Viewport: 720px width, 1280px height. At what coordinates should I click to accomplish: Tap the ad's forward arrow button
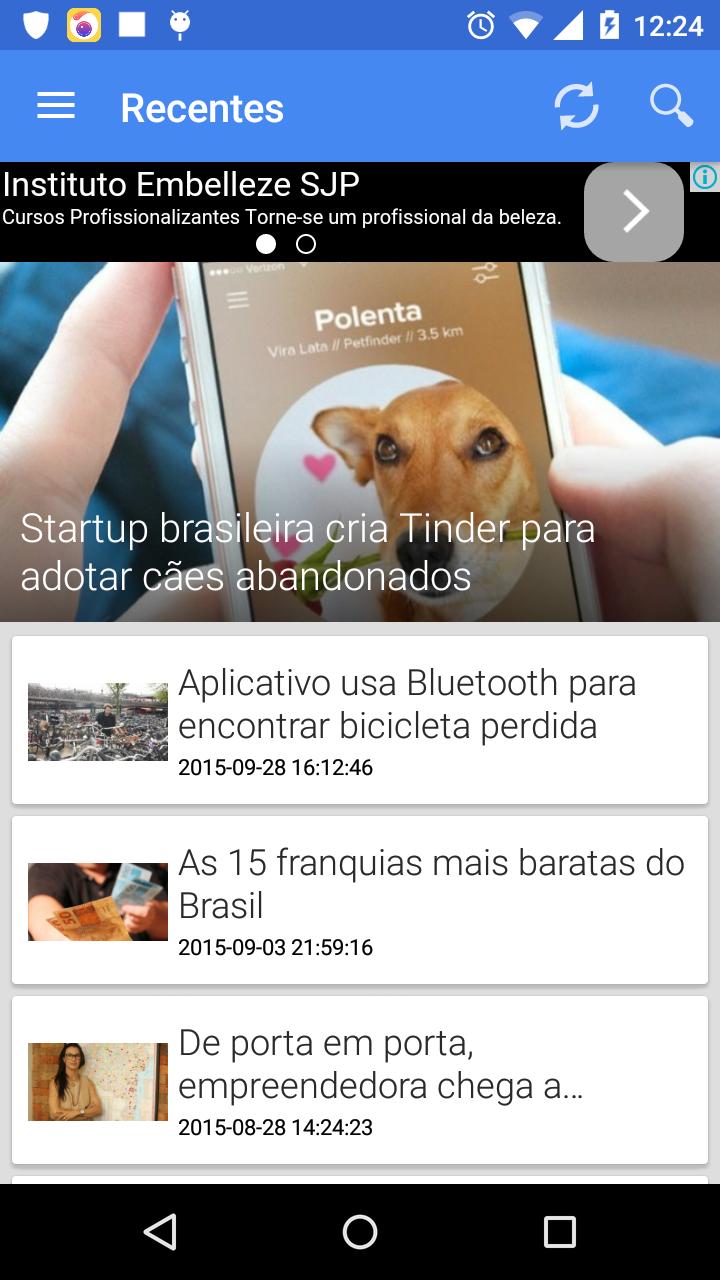tap(633, 211)
